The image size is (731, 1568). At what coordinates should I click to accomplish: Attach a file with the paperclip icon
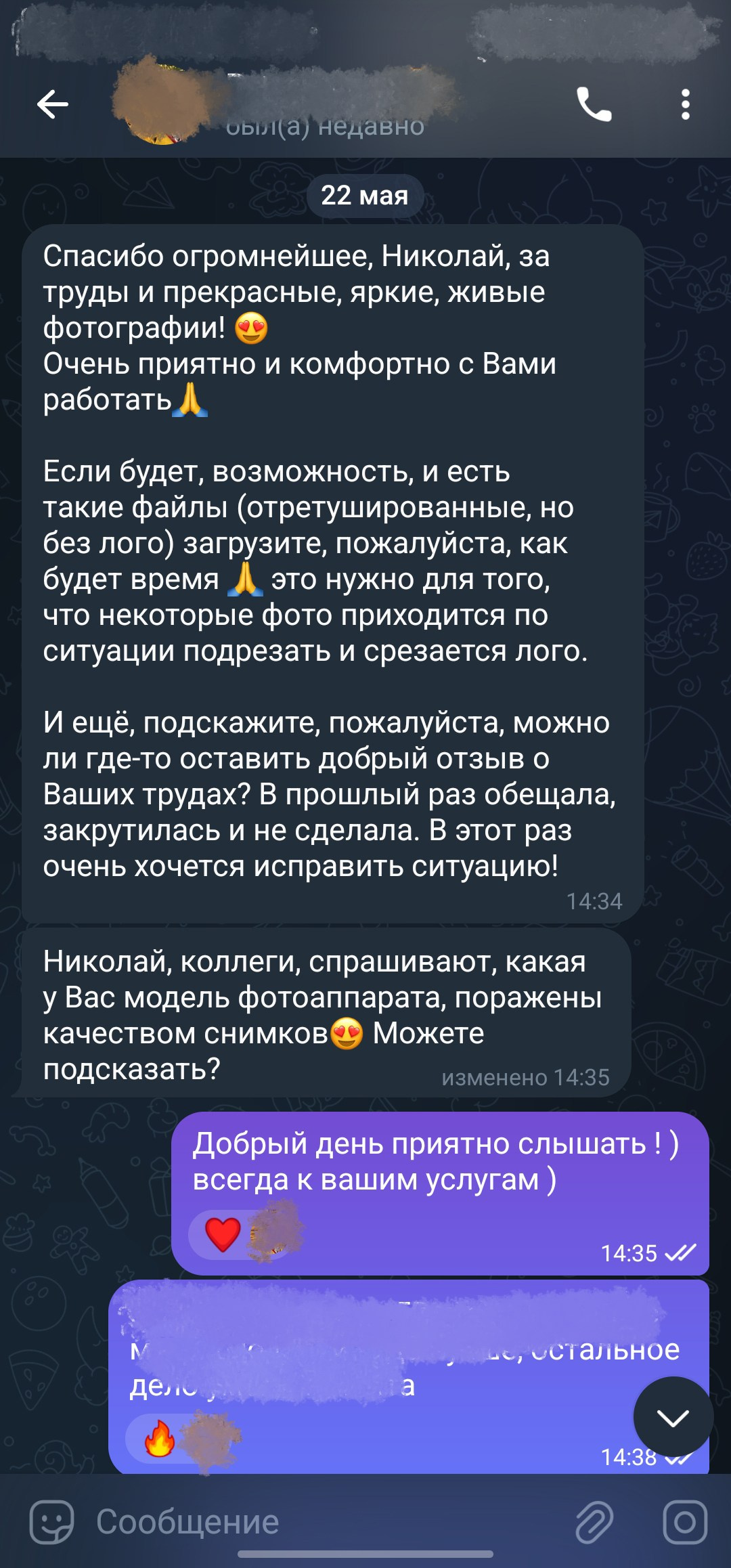point(594,1522)
